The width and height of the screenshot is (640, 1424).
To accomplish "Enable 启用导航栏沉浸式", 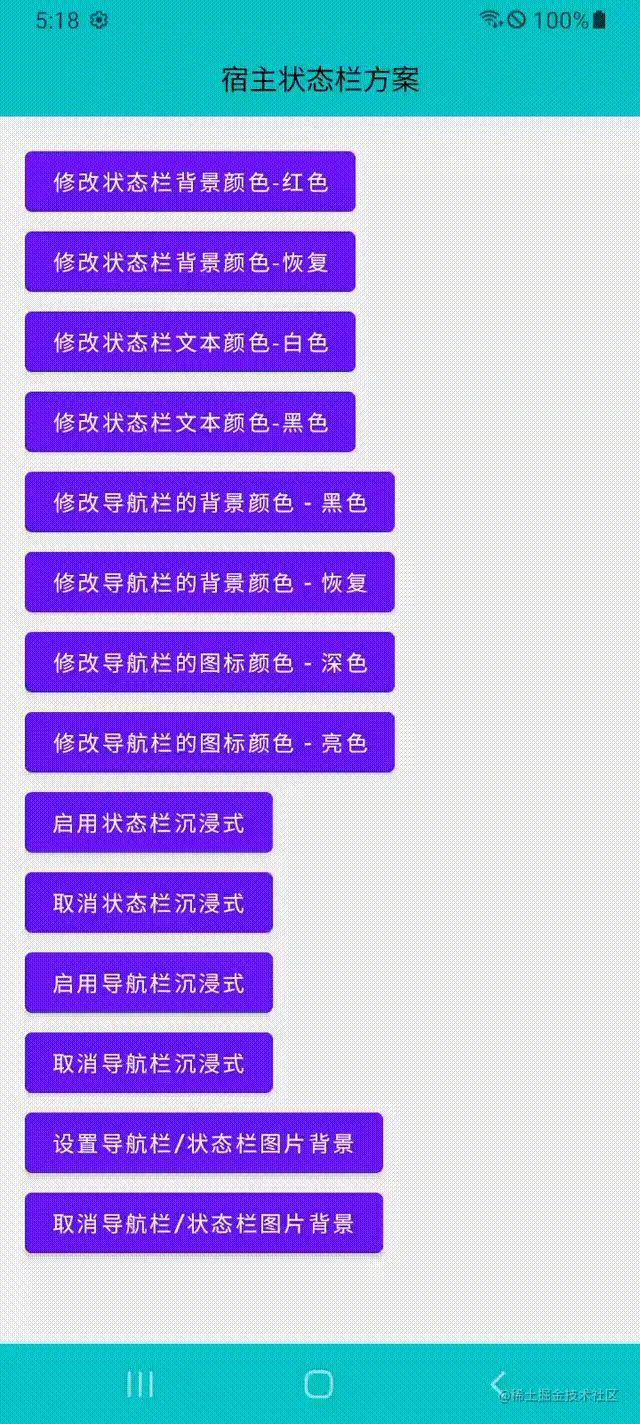I will [149, 982].
